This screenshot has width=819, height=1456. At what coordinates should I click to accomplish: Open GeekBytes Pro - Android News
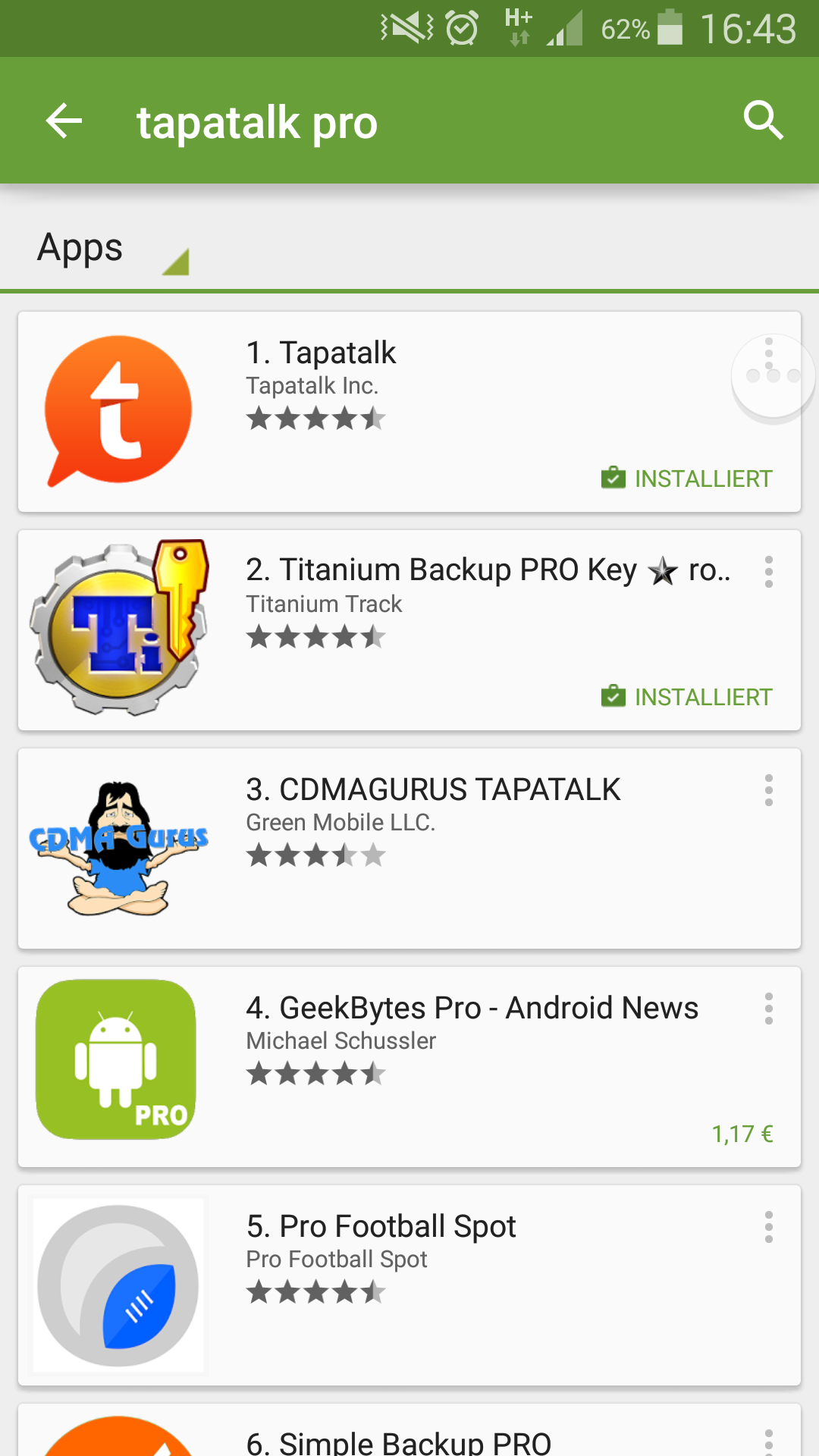[409, 1067]
